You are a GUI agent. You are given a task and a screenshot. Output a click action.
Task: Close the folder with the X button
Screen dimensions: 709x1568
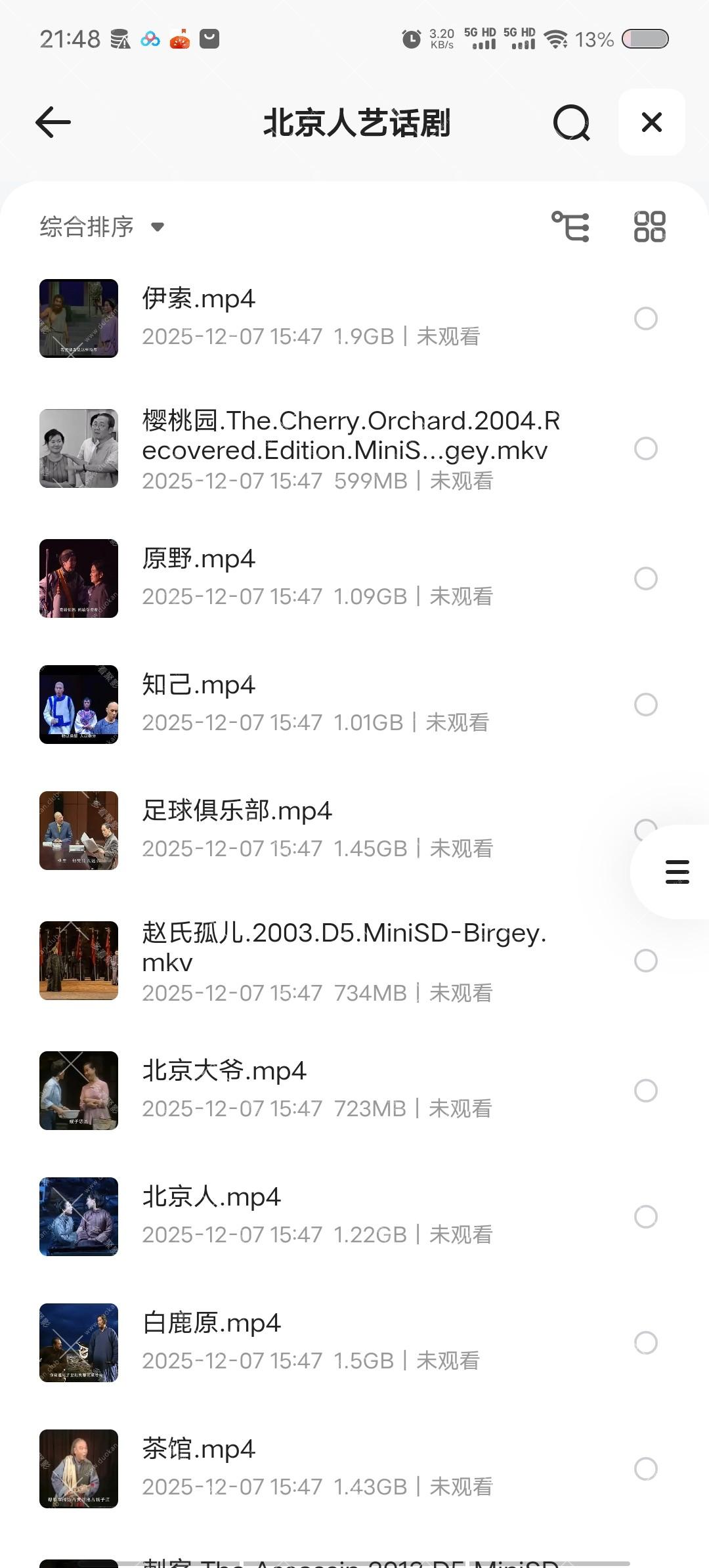pyautogui.click(x=651, y=122)
